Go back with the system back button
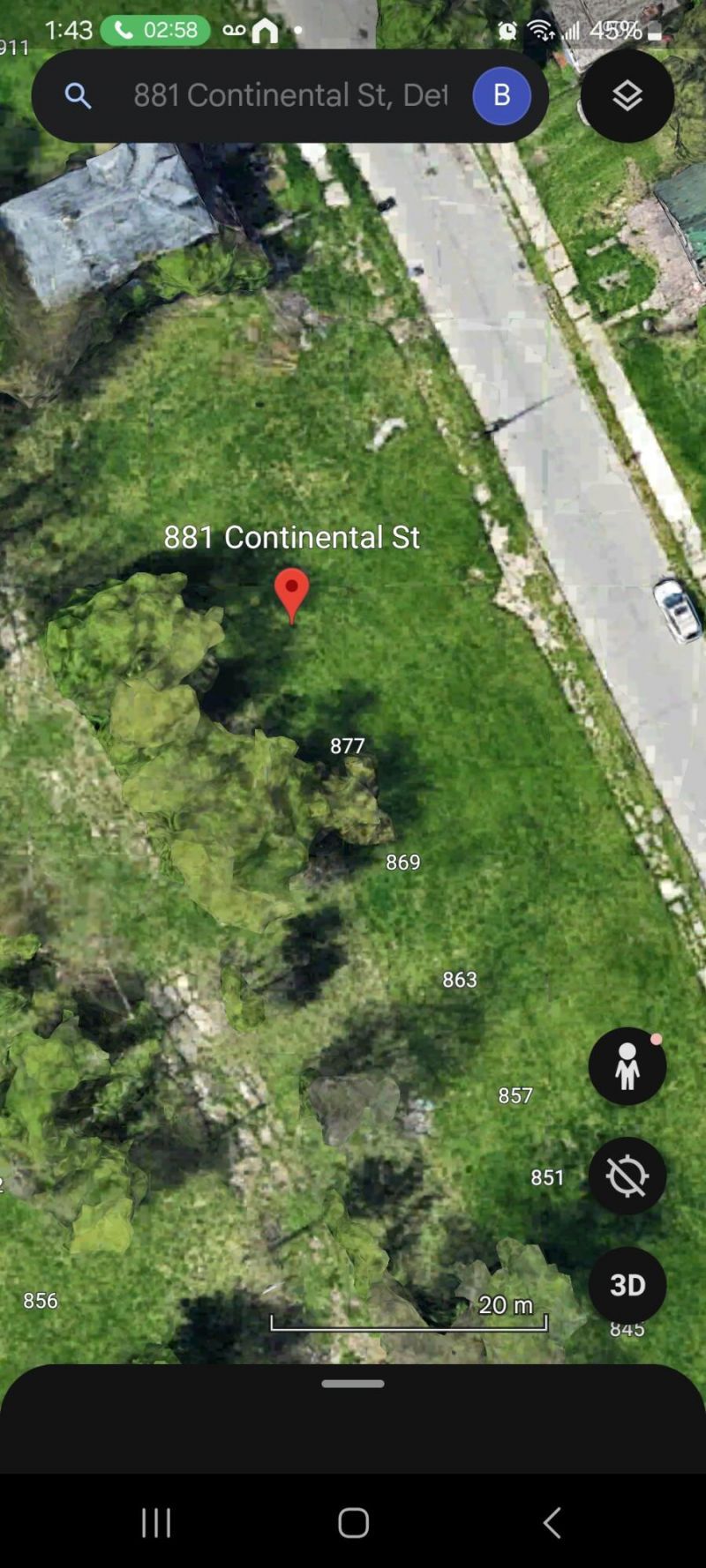 552,1522
